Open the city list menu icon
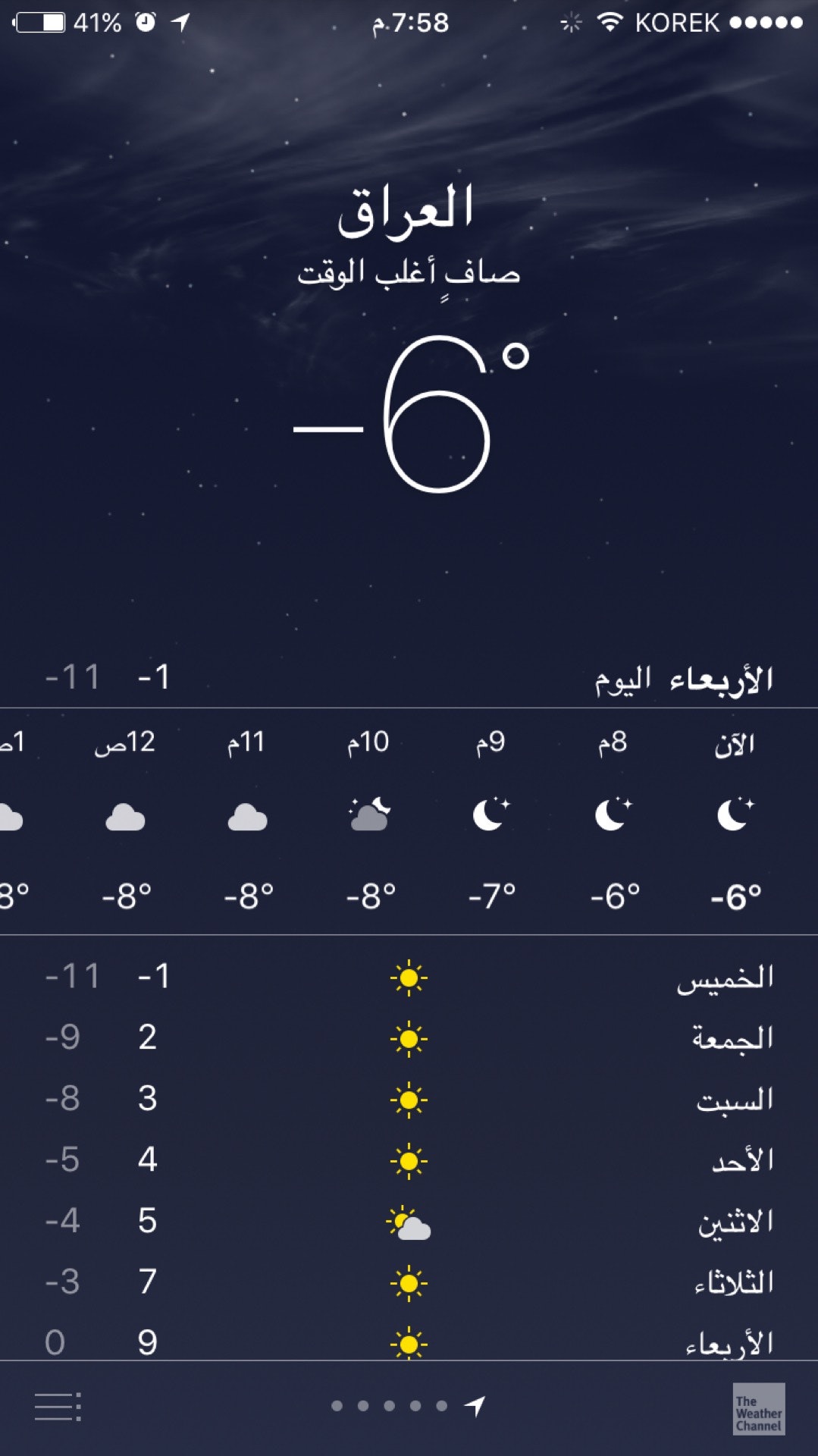818x1456 pixels. [x=58, y=1407]
